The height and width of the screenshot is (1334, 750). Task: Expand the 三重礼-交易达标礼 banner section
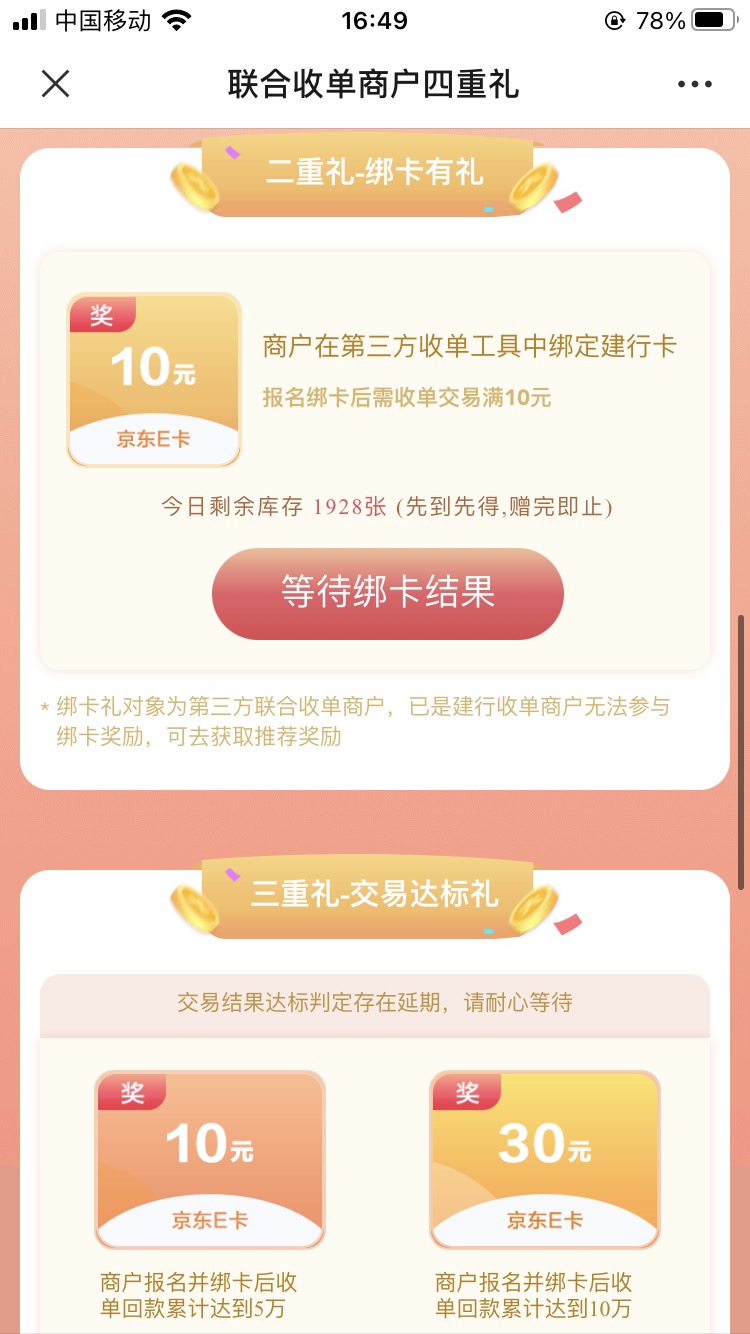[375, 896]
